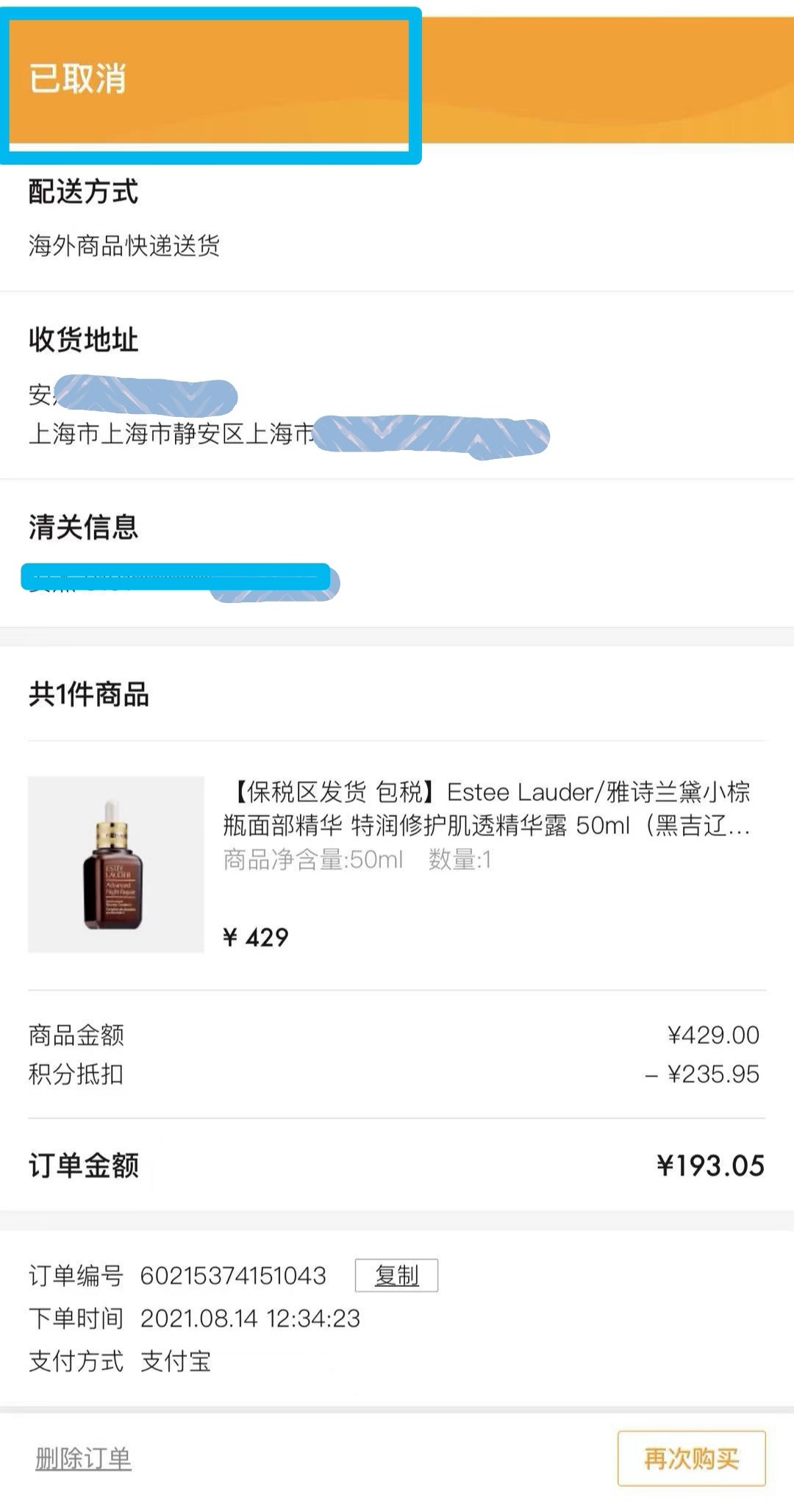
Task: Tap the 清关信息 customs info section
Action: 81,526
